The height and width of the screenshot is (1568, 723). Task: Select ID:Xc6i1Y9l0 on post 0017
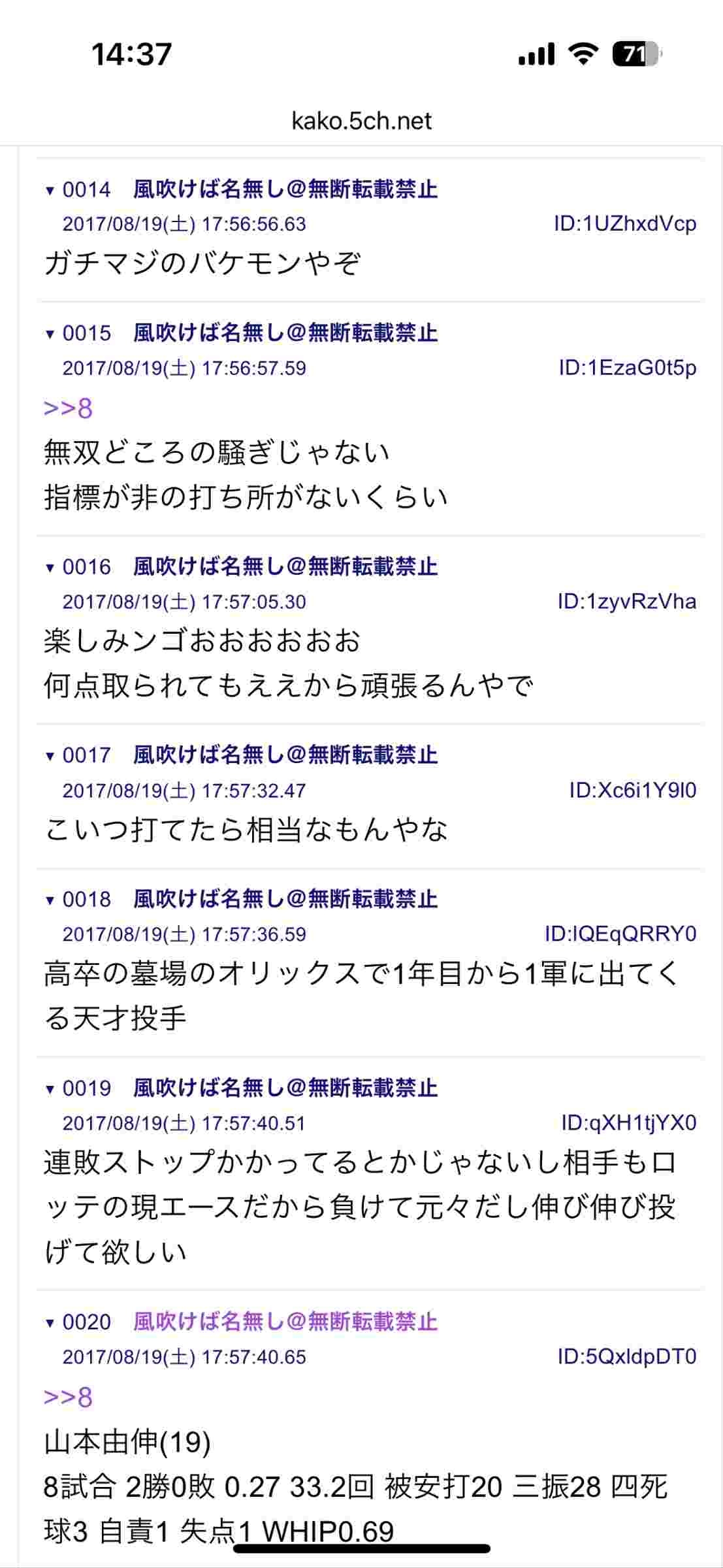tap(632, 791)
